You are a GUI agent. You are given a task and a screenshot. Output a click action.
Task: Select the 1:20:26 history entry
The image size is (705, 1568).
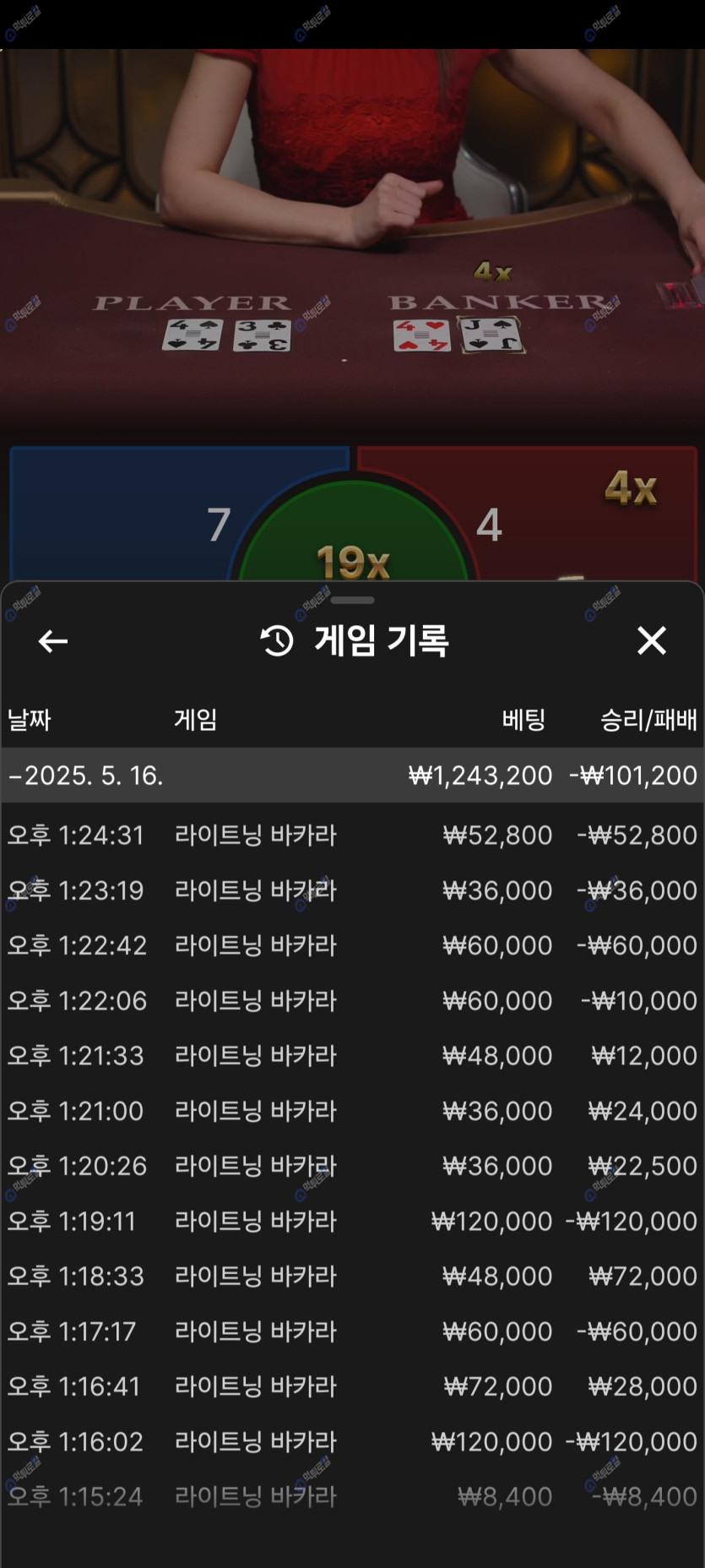(352, 1166)
